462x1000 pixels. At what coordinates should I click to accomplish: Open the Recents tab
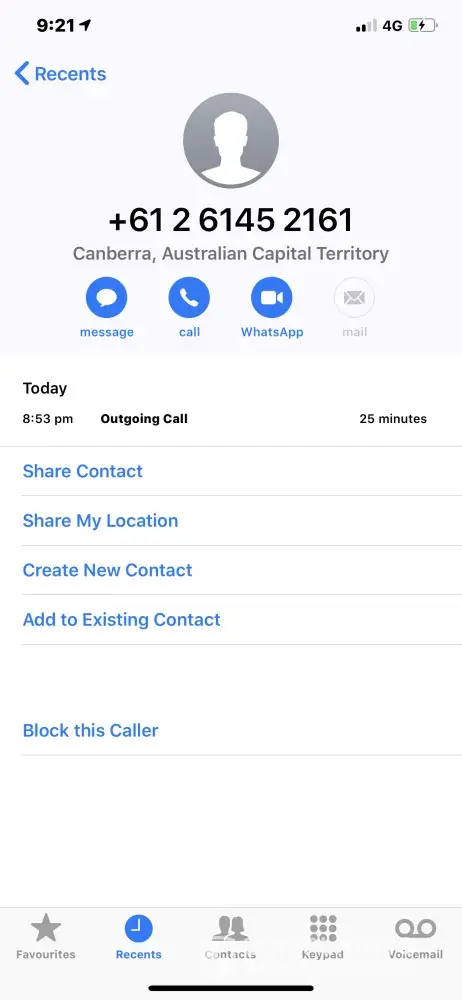(x=138, y=936)
